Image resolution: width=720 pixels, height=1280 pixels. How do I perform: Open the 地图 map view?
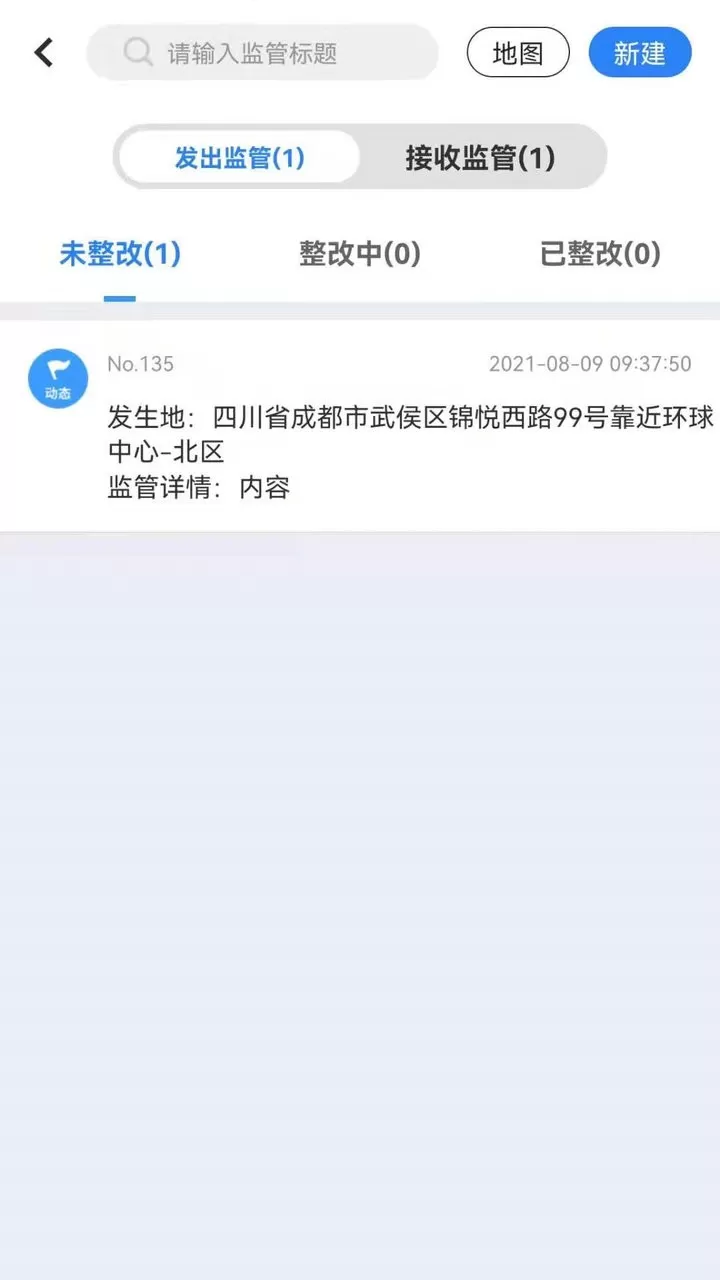(x=518, y=52)
